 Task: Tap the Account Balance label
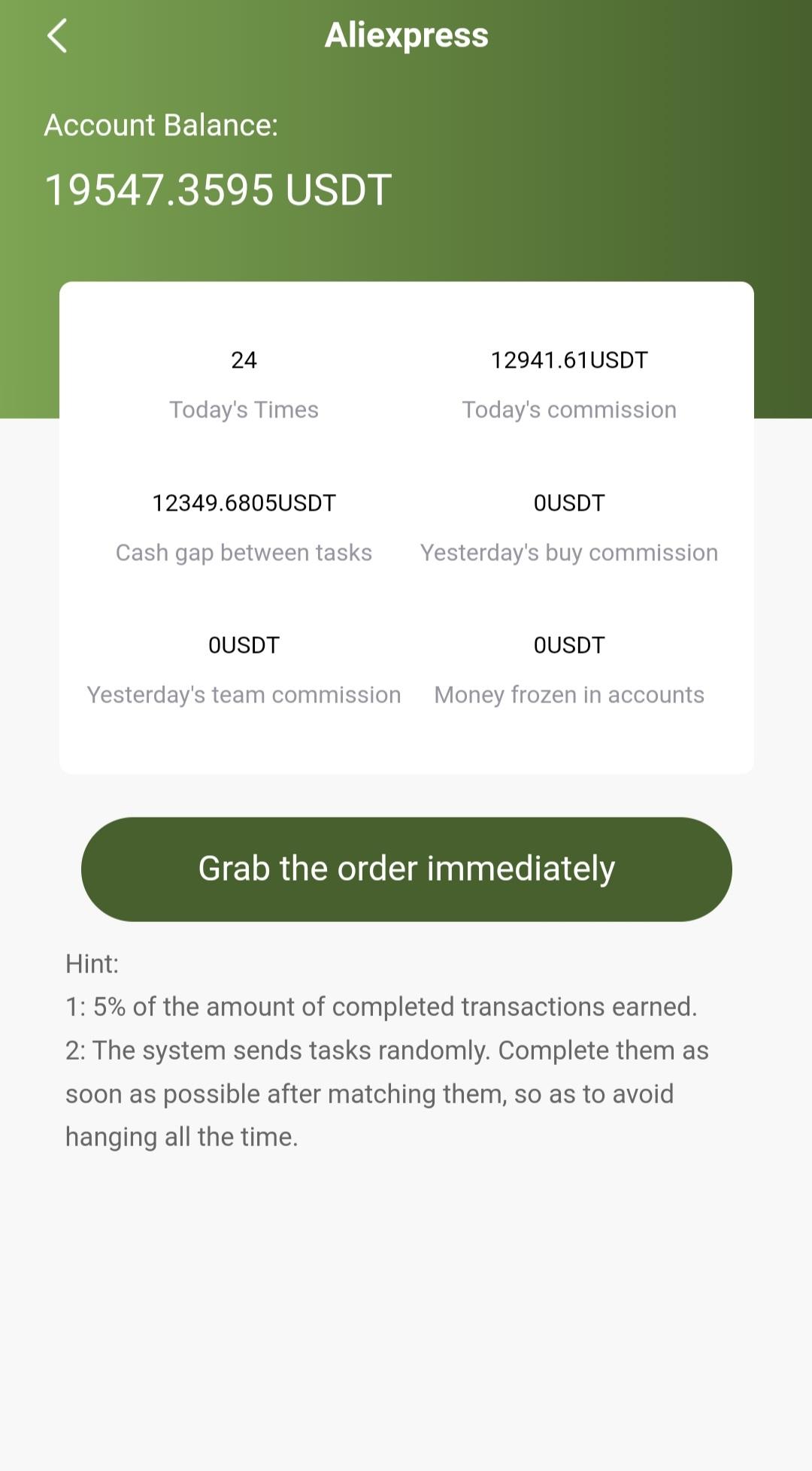click(162, 126)
